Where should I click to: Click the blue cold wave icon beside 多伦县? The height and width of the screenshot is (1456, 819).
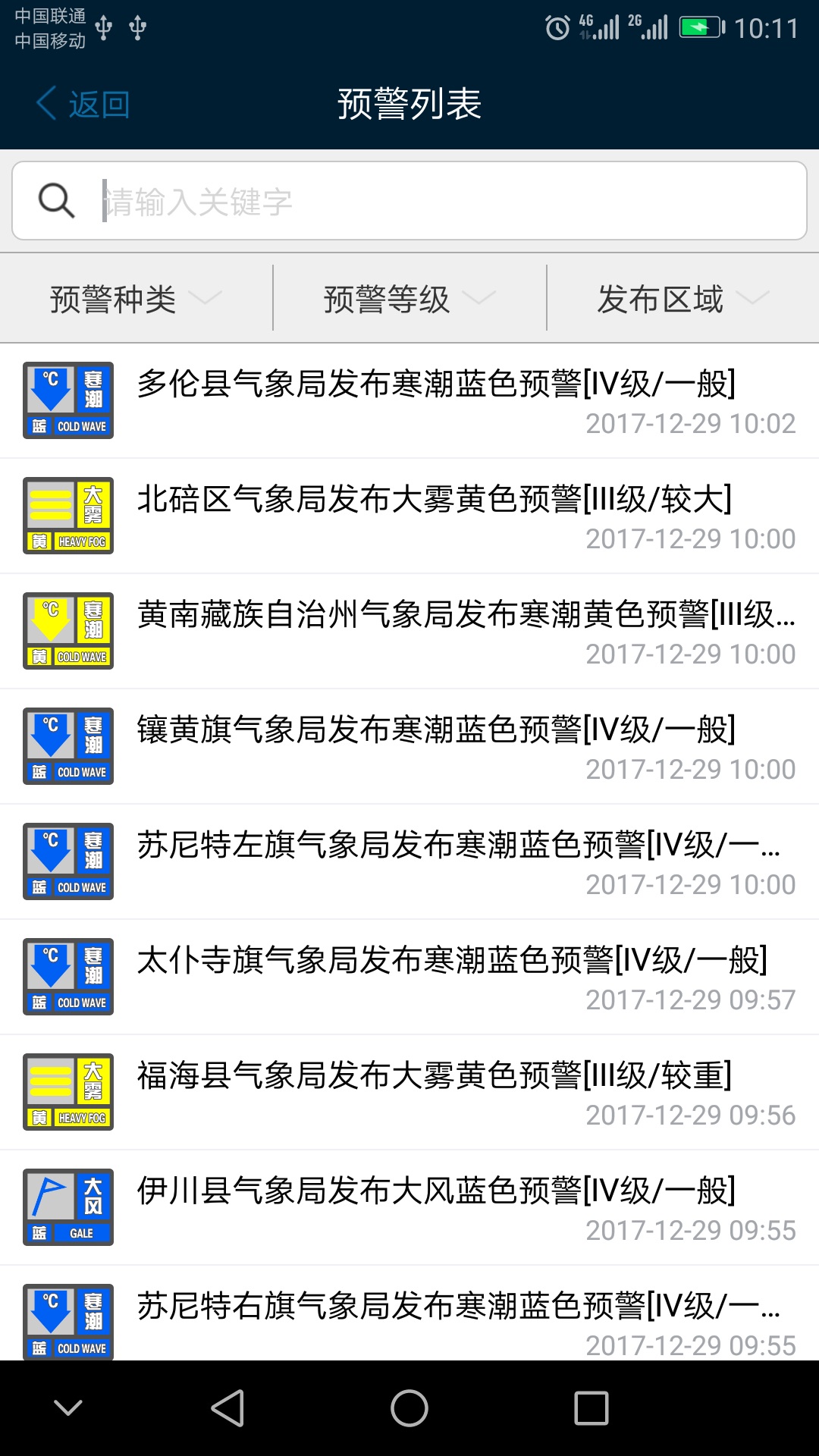[x=67, y=400]
